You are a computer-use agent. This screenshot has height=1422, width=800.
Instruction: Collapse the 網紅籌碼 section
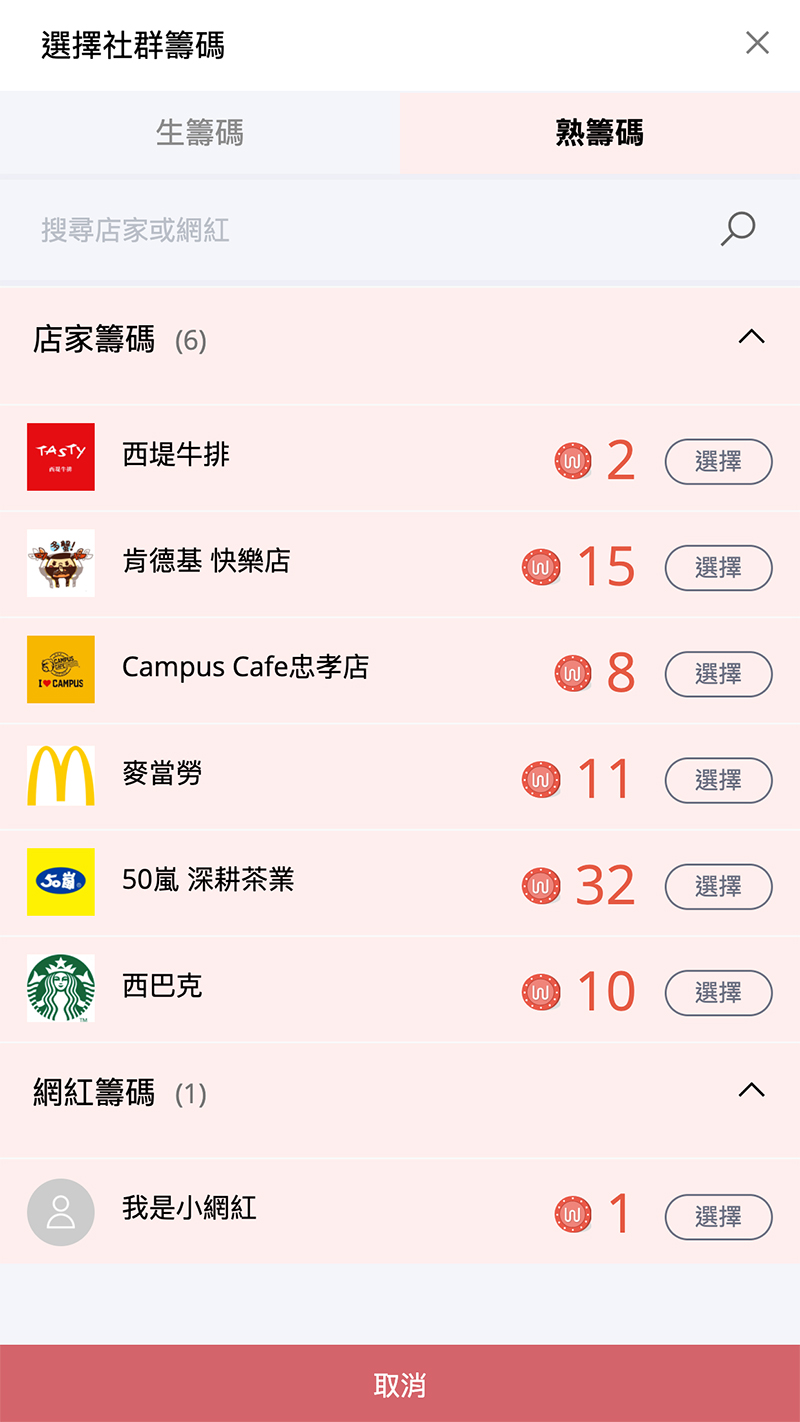(x=751, y=1091)
